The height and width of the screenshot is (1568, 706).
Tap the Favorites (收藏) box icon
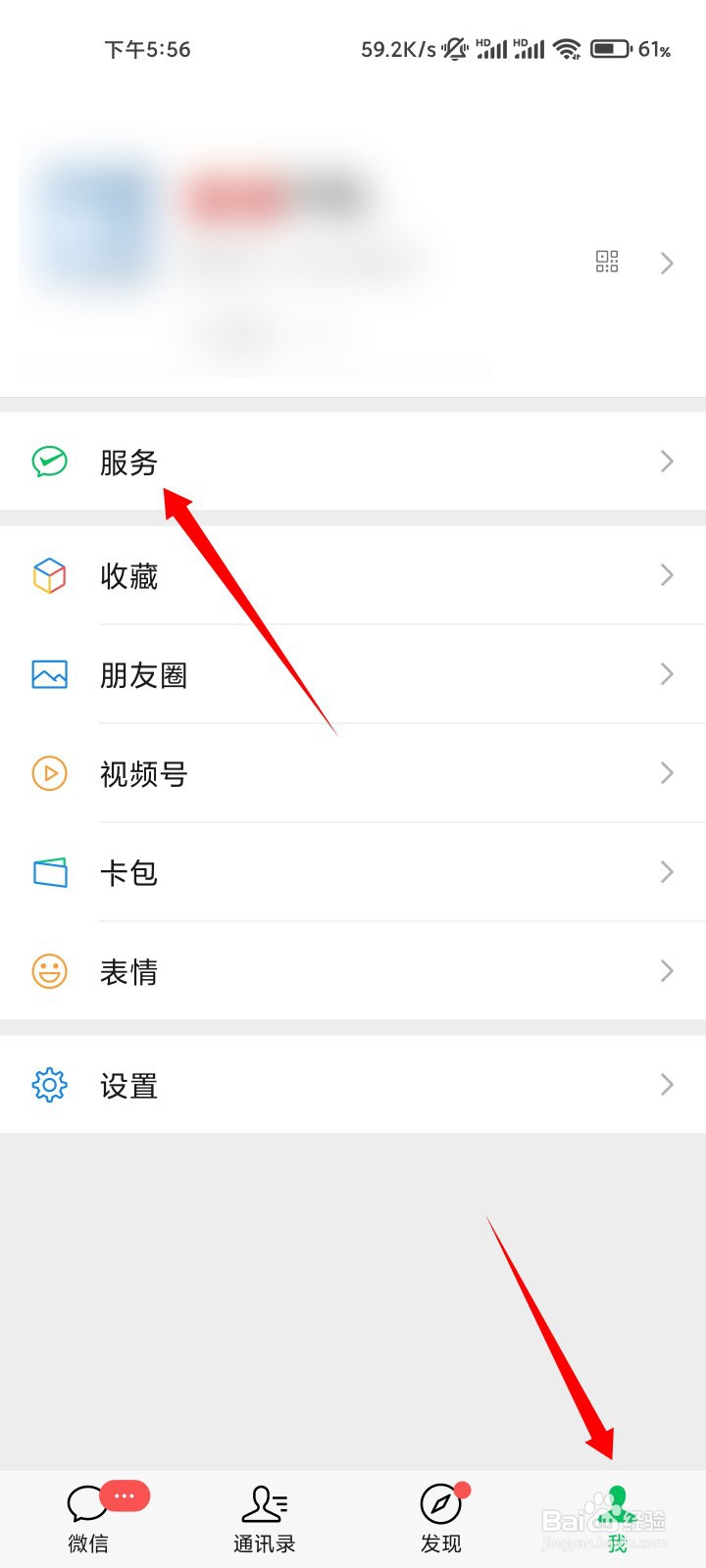[x=49, y=576]
